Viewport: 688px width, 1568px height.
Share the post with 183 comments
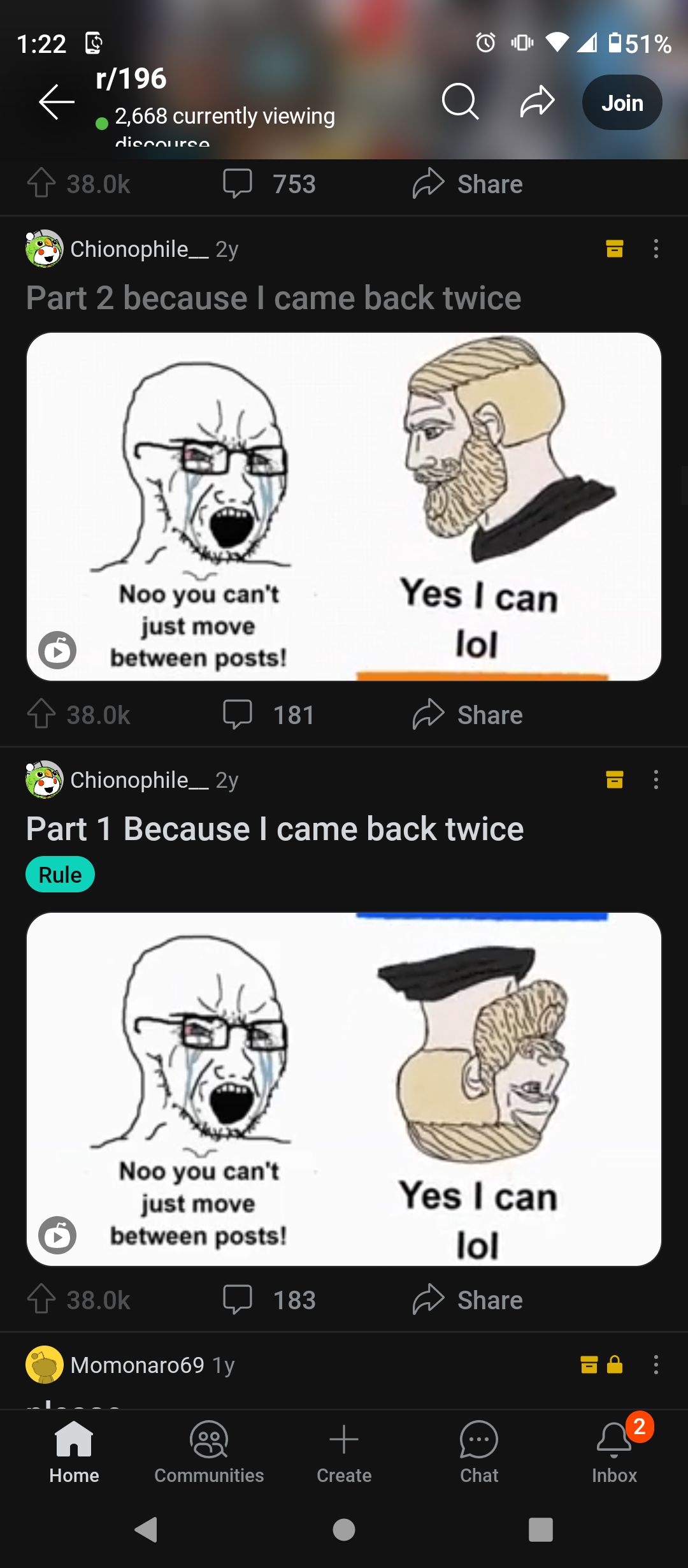click(468, 1300)
